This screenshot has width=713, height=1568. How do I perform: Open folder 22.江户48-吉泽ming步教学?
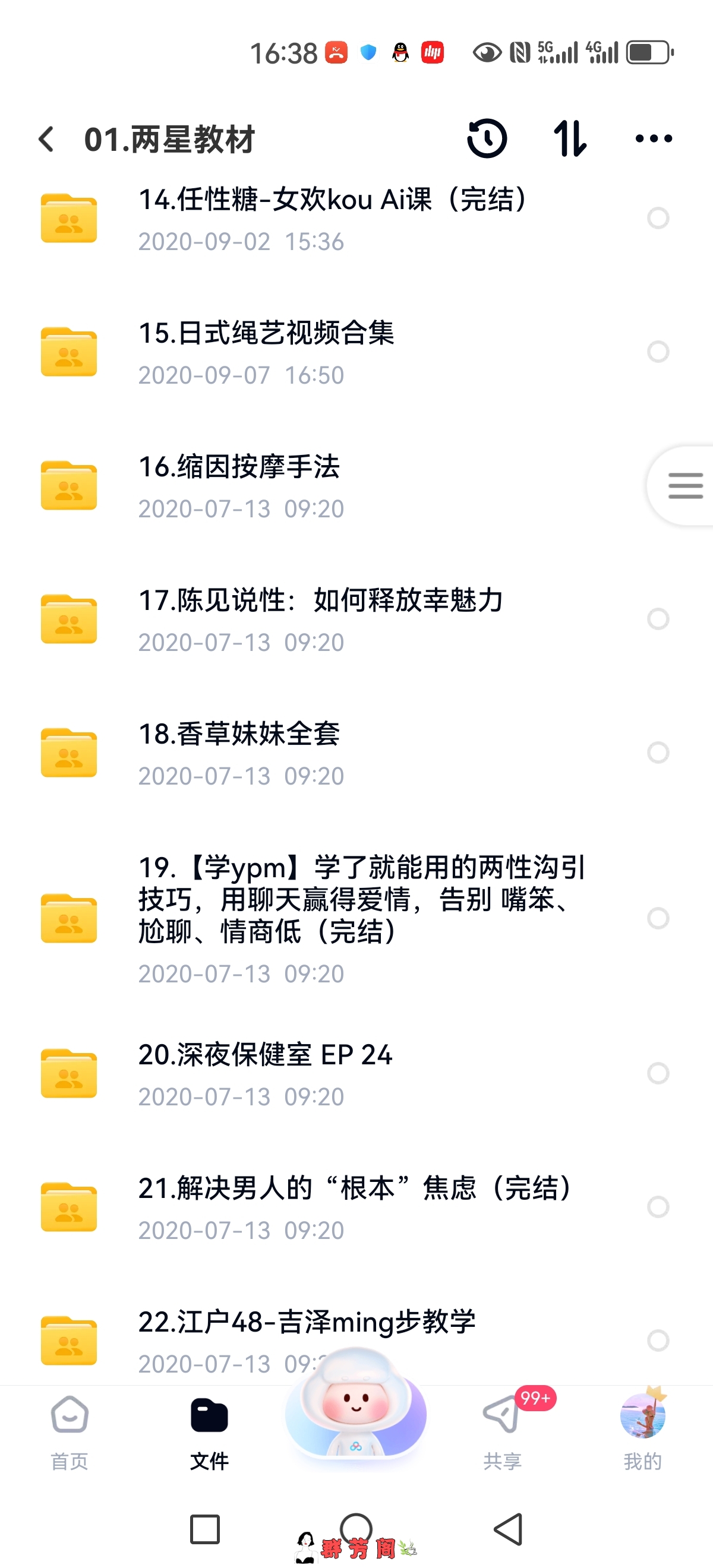308,1321
